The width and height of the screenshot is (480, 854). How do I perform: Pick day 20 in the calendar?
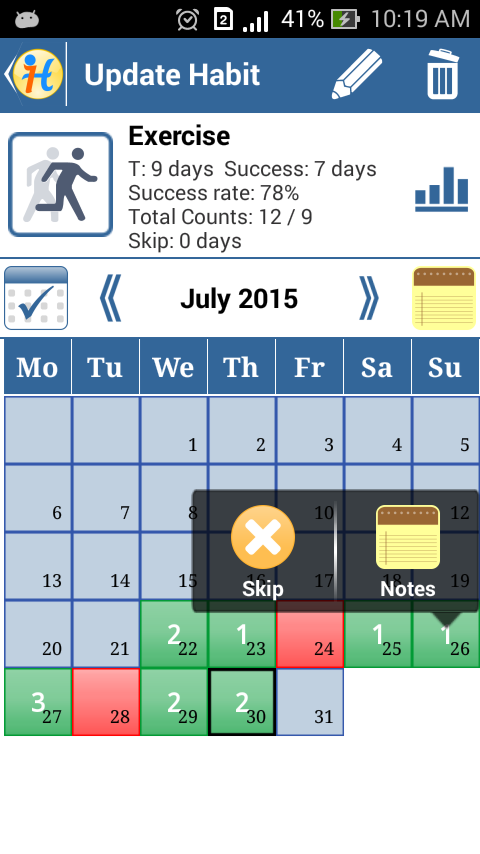[38, 634]
